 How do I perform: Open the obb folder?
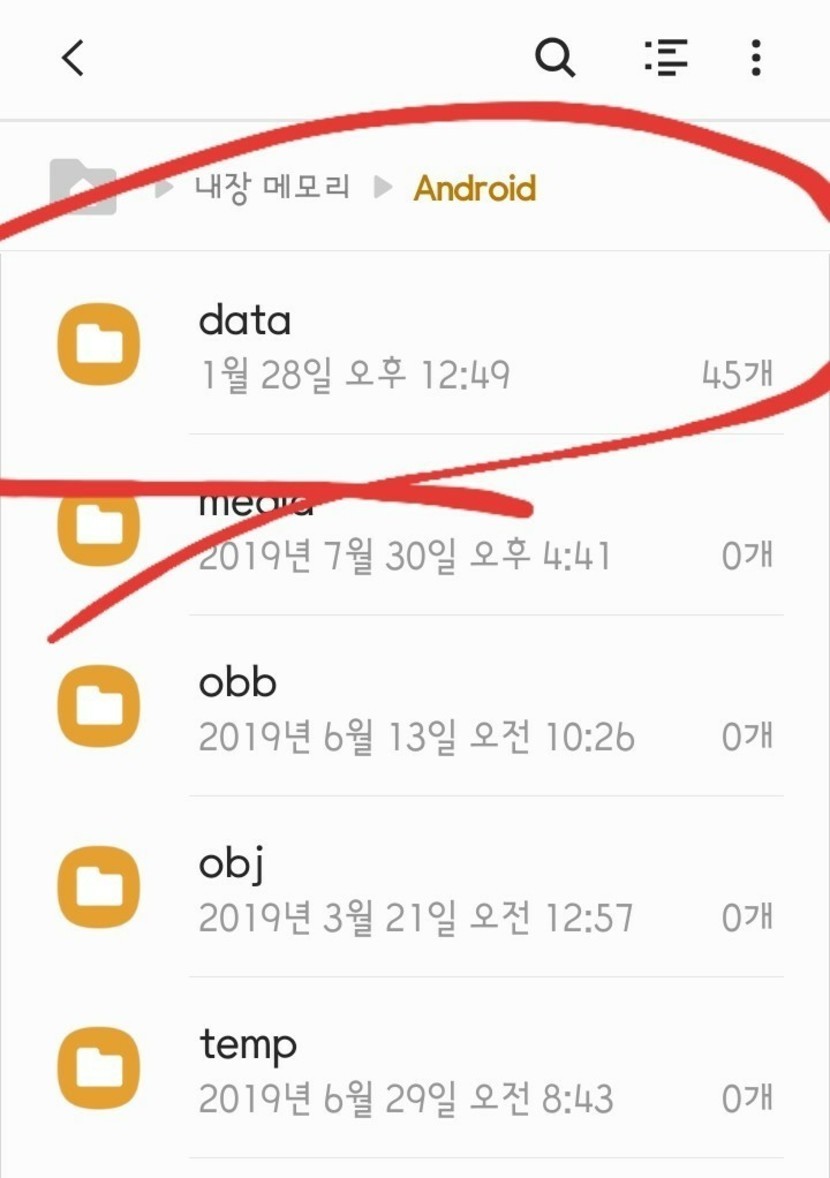(x=415, y=706)
